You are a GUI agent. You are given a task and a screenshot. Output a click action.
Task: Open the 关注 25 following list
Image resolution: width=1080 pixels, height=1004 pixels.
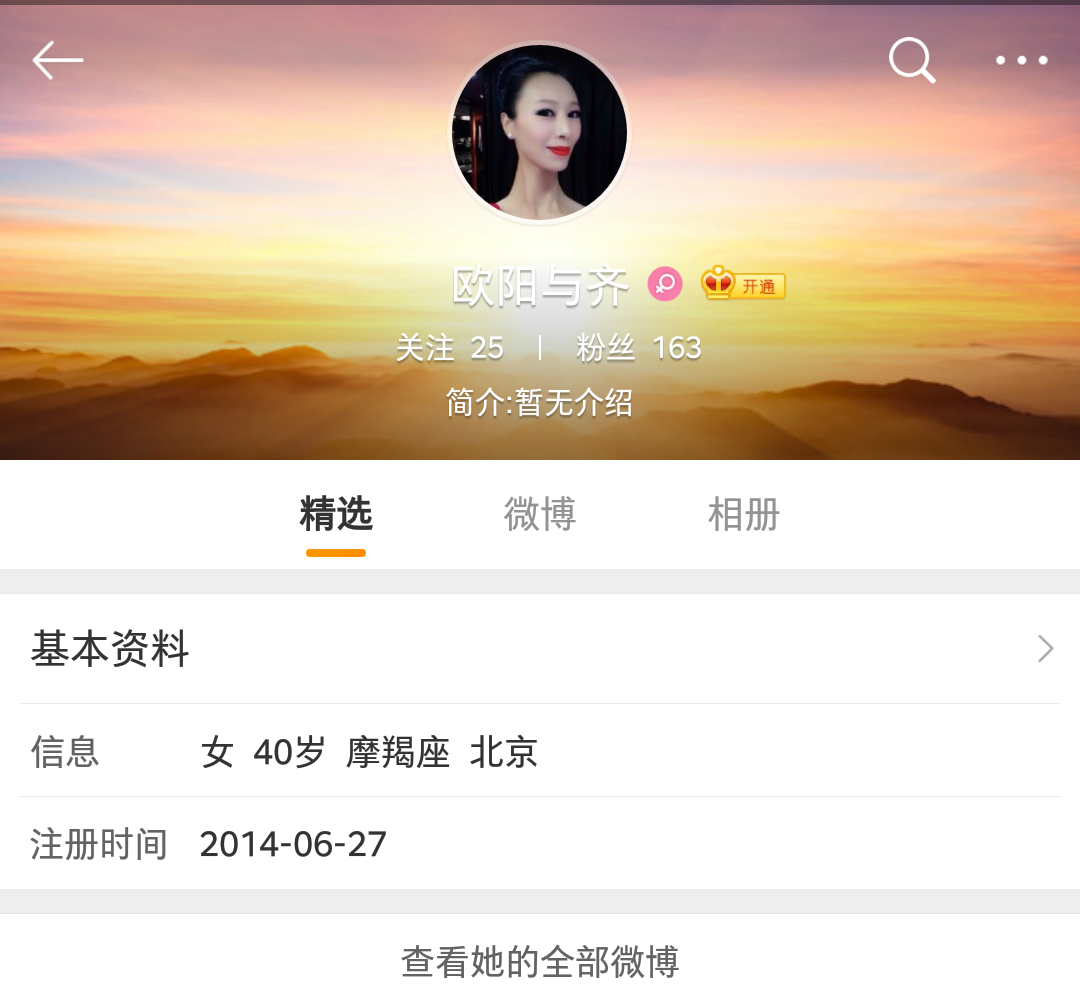(449, 348)
